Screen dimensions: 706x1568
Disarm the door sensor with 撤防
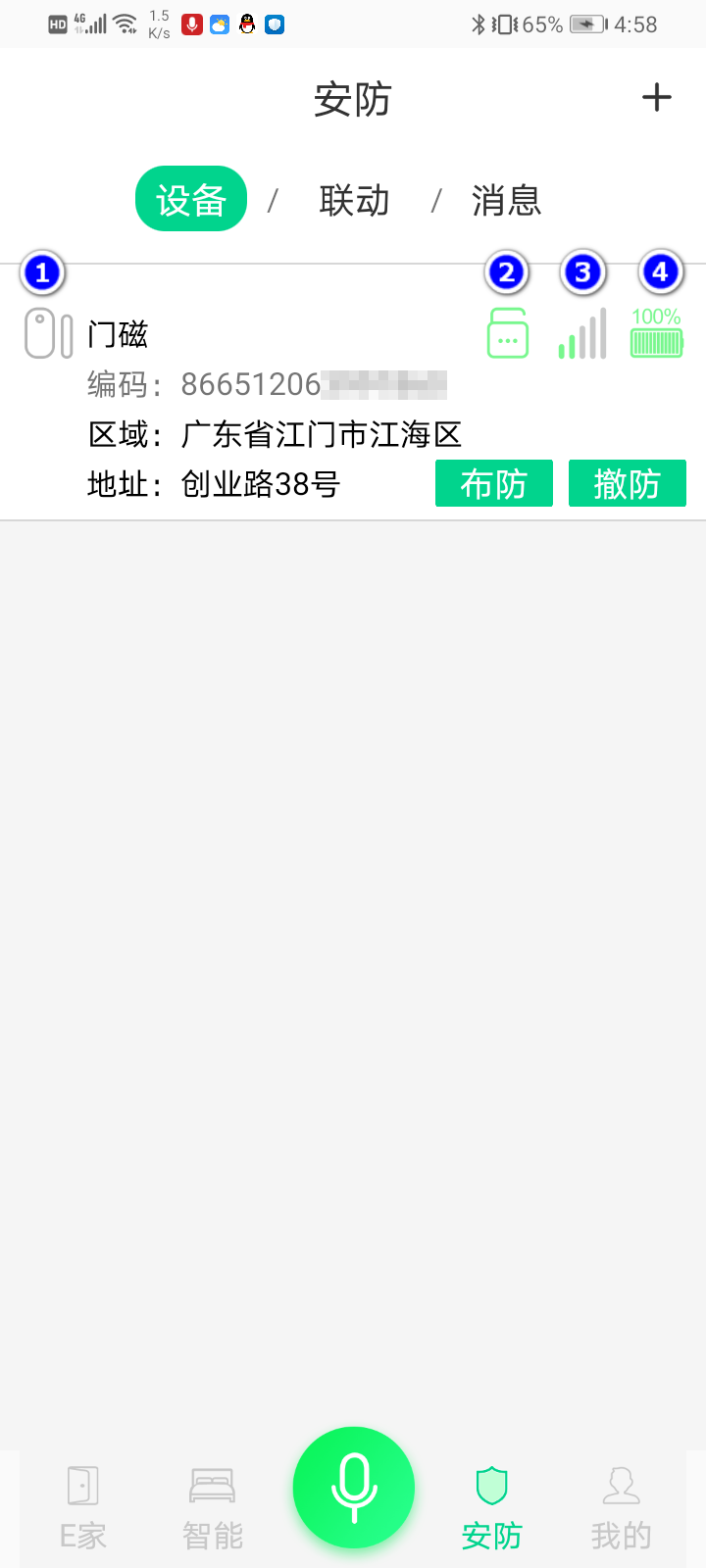click(x=627, y=484)
